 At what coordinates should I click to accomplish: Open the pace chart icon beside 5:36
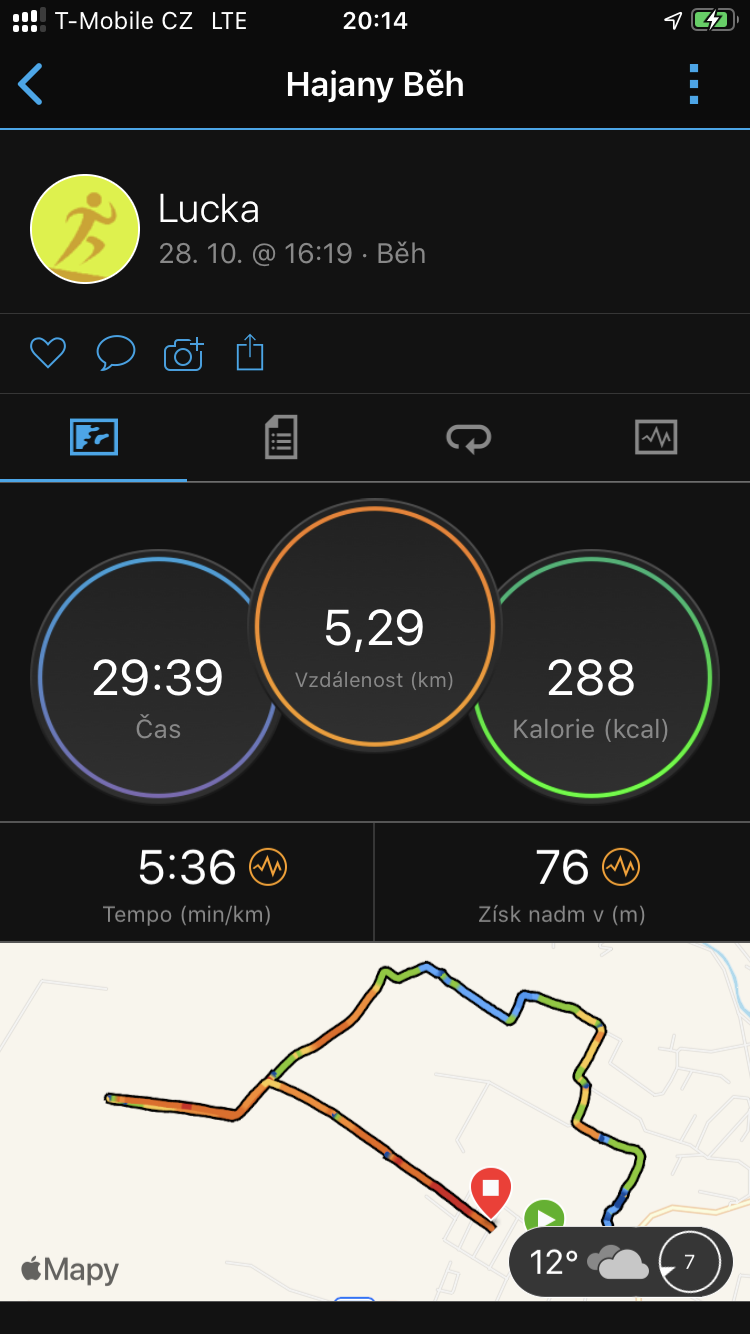pyautogui.click(x=268, y=867)
